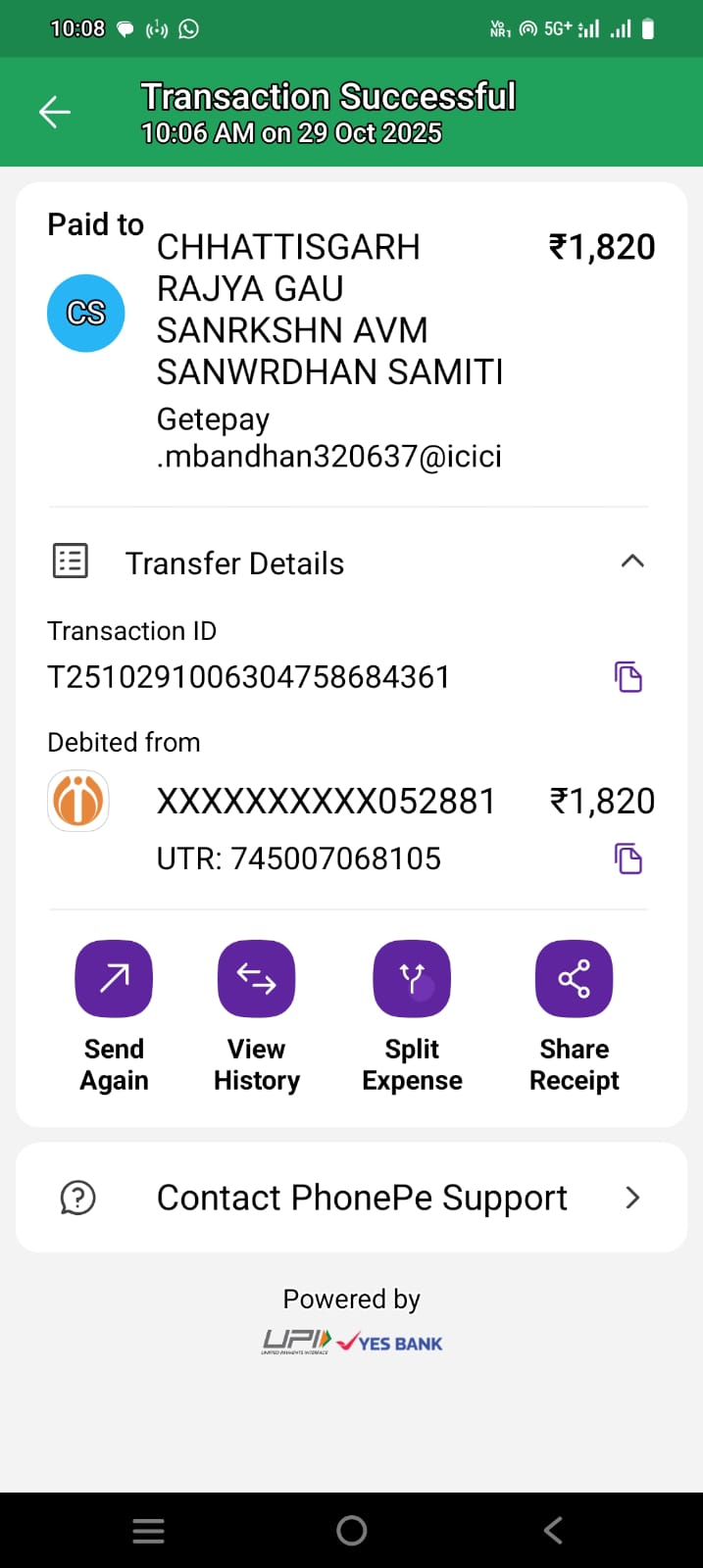Collapse the Transfer Details section
The height and width of the screenshot is (1568, 703).
[632, 562]
